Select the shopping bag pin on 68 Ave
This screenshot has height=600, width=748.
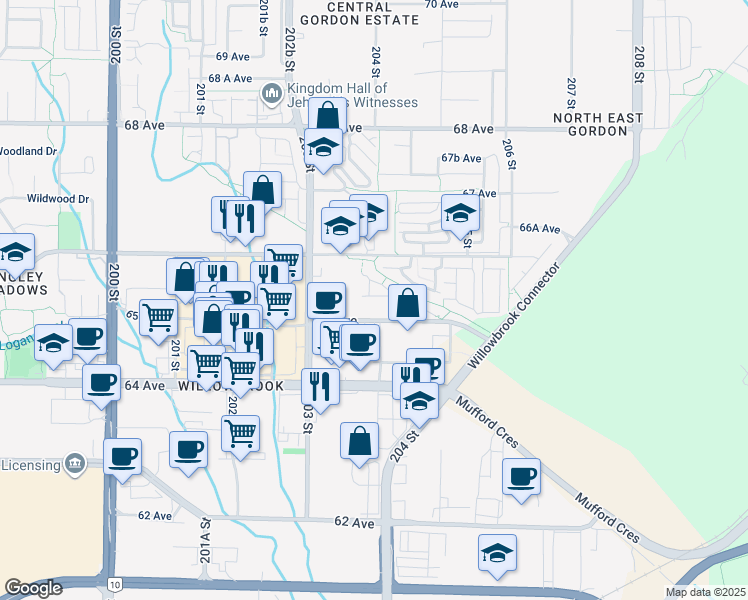(327, 115)
